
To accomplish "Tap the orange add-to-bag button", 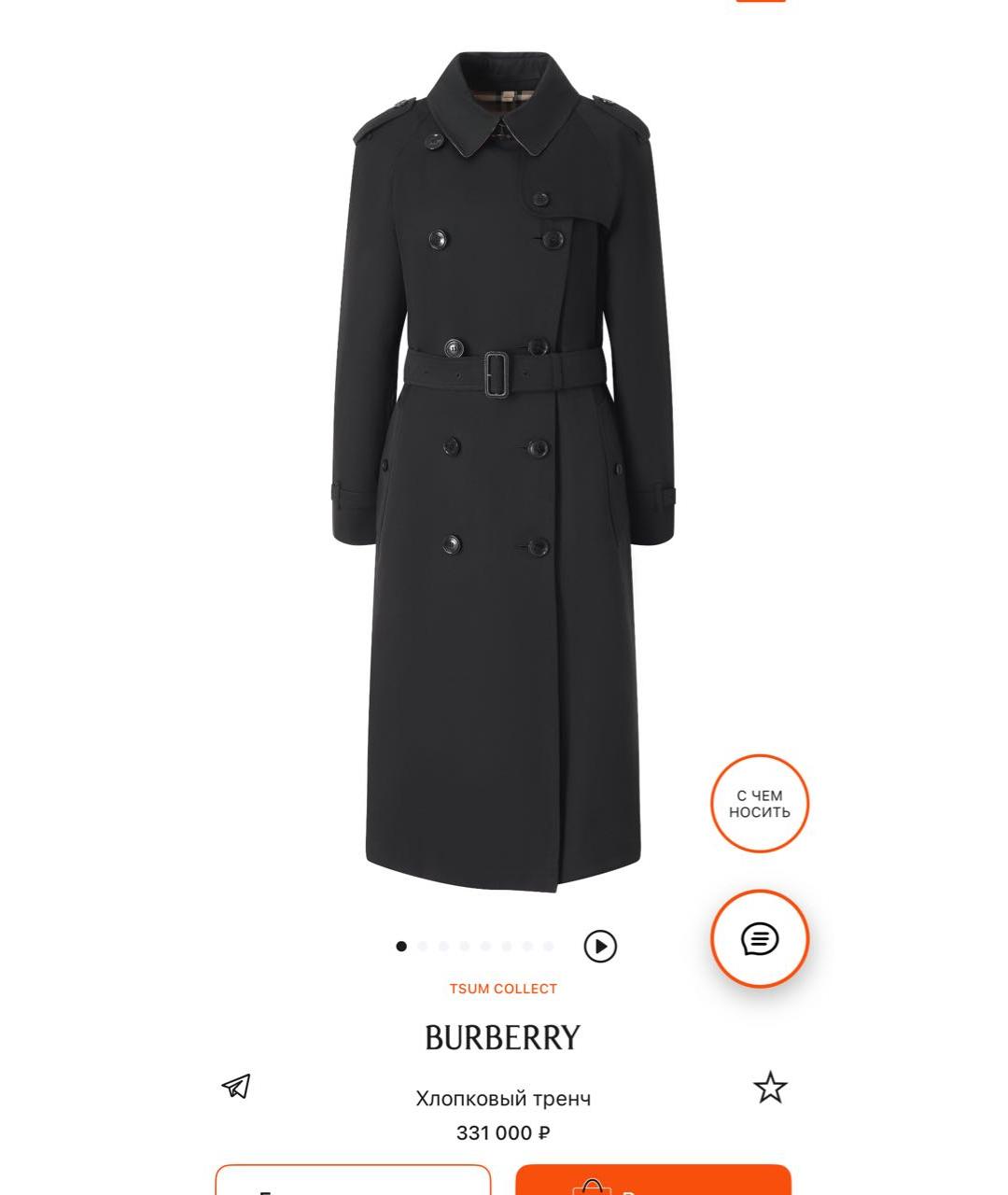I will pyautogui.click(x=652, y=1181).
